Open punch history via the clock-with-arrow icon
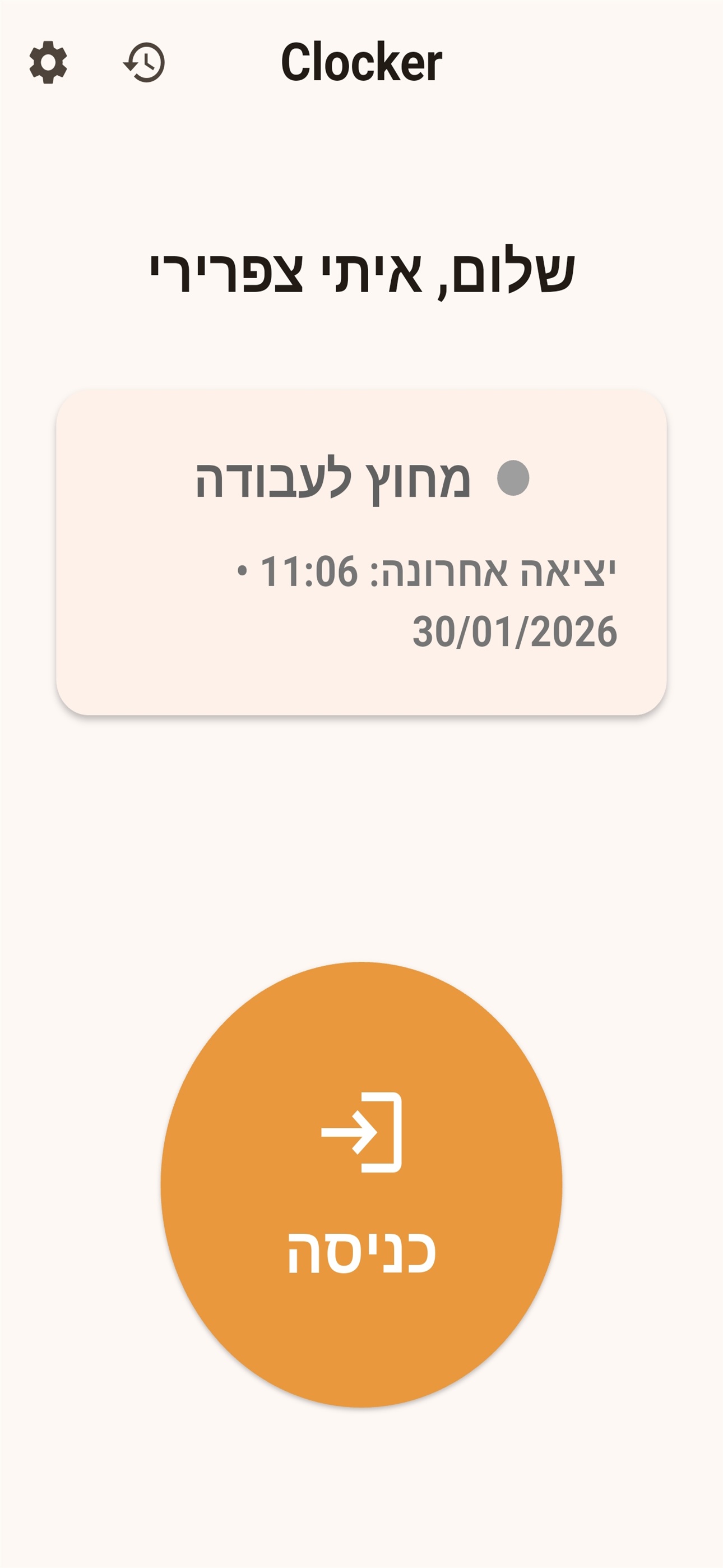 (145, 63)
